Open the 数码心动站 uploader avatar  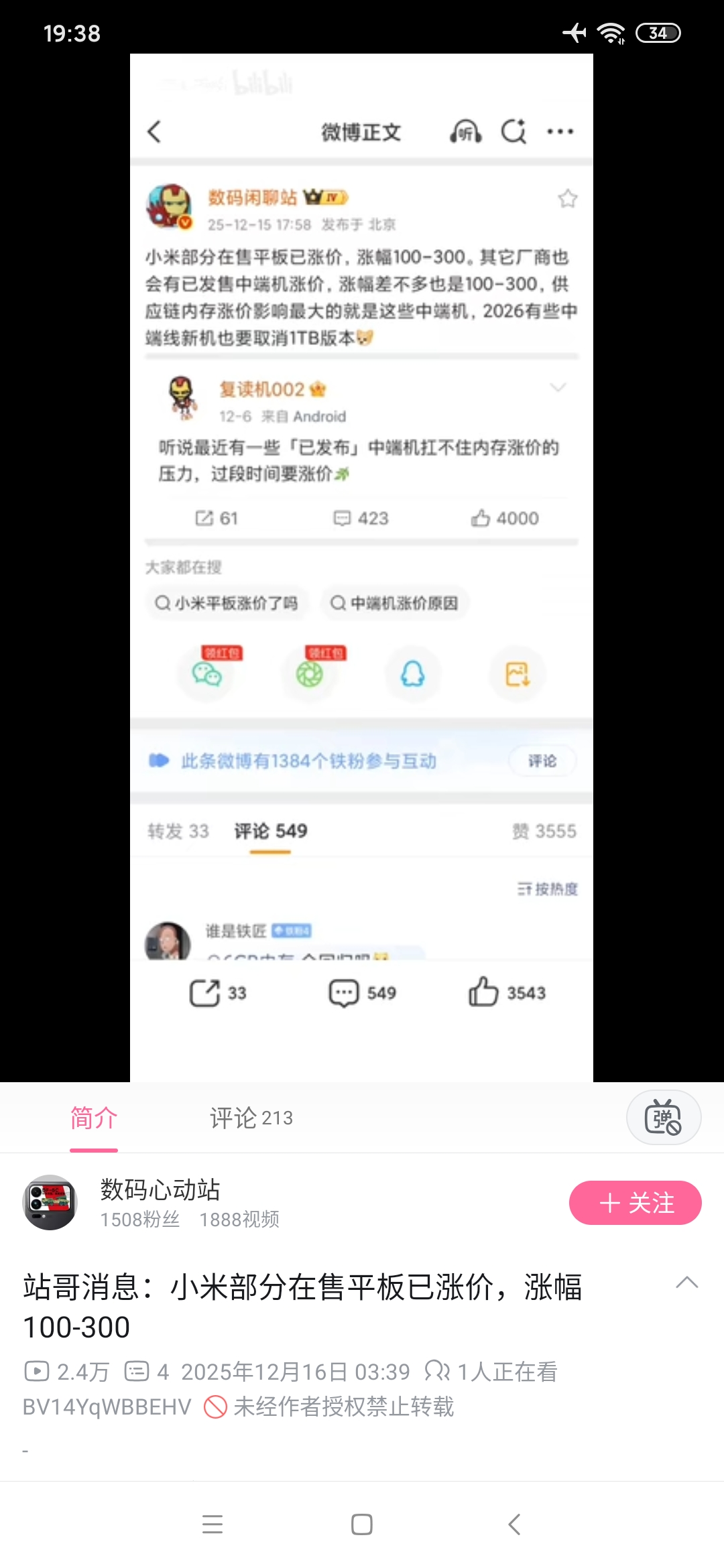coord(50,1203)
